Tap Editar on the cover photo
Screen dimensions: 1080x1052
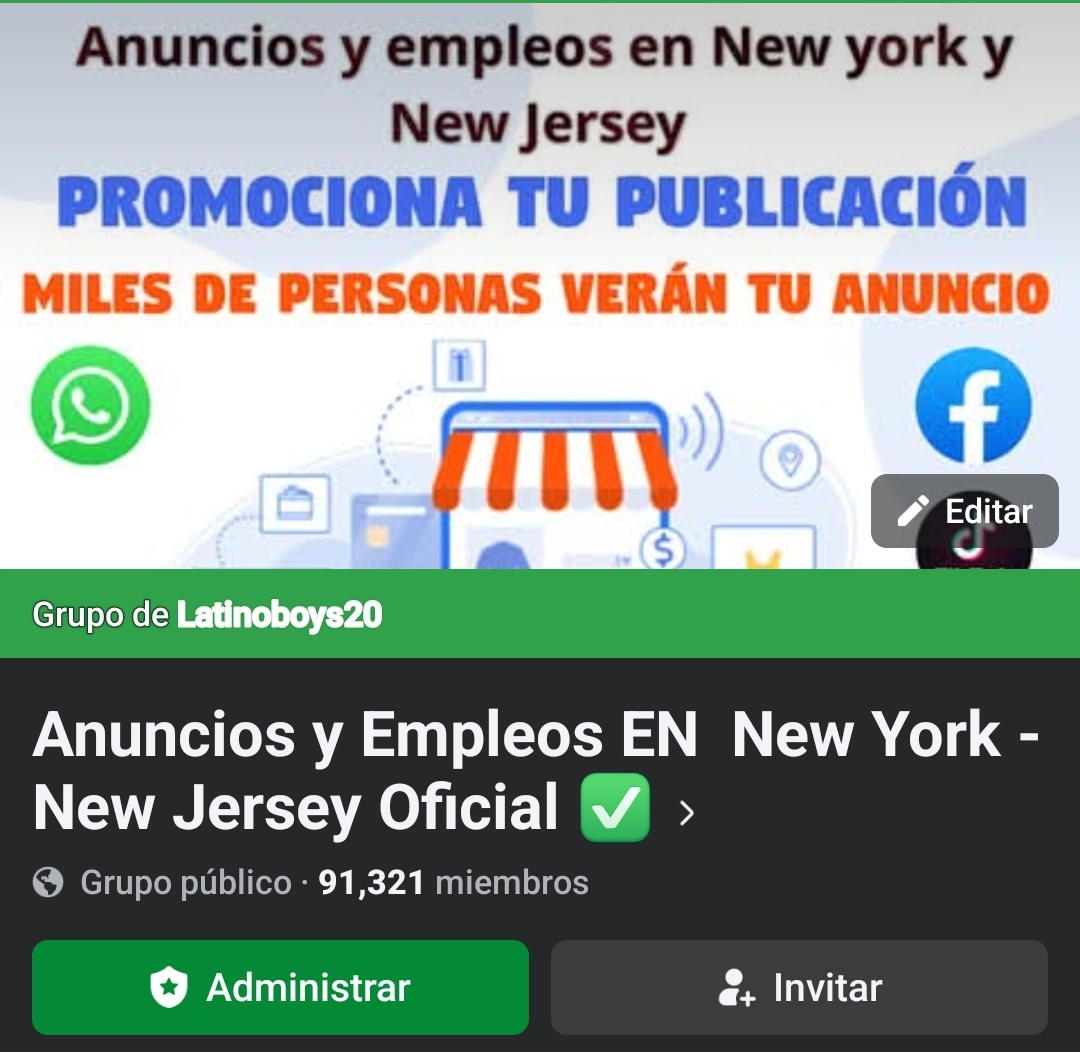coord(964,511)
